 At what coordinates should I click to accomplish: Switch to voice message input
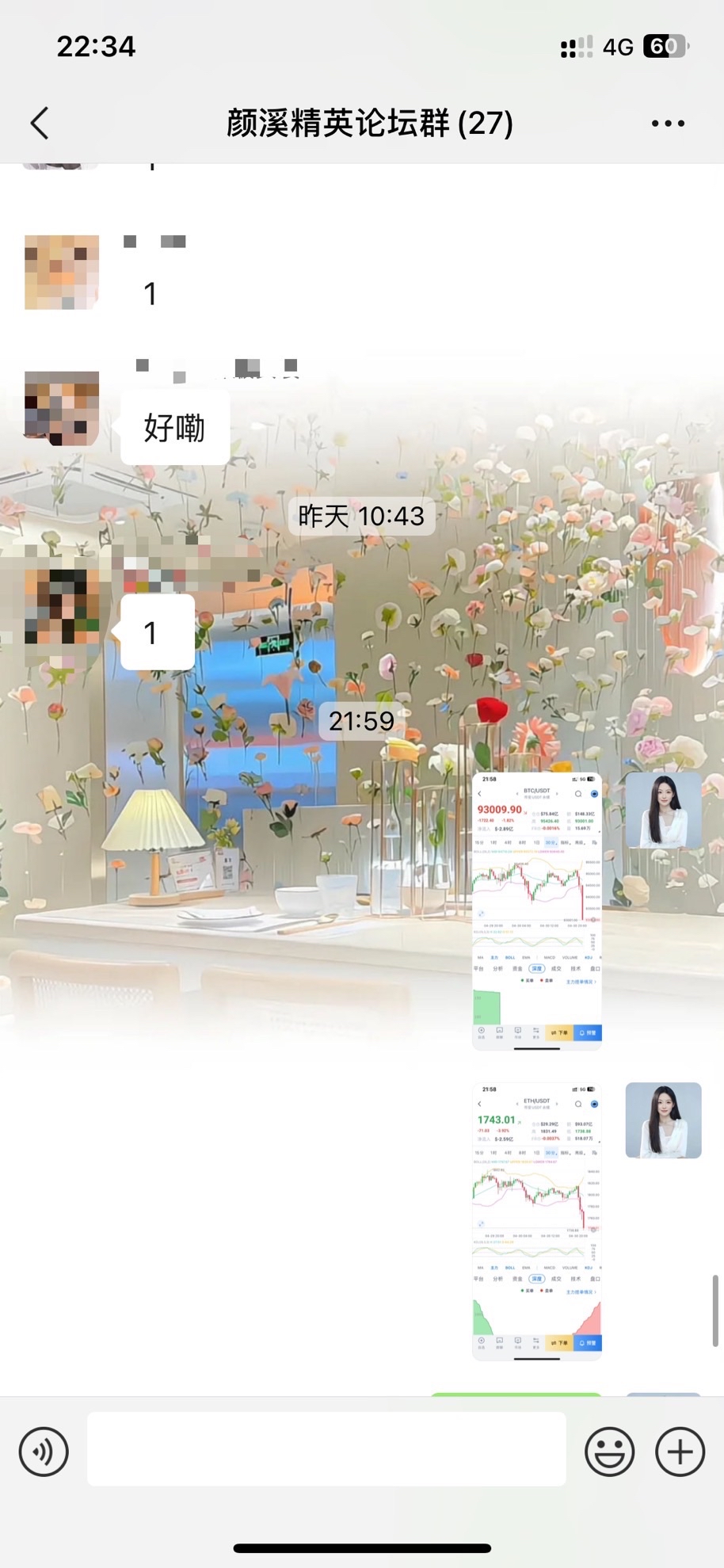click(x=44, y=1452)
